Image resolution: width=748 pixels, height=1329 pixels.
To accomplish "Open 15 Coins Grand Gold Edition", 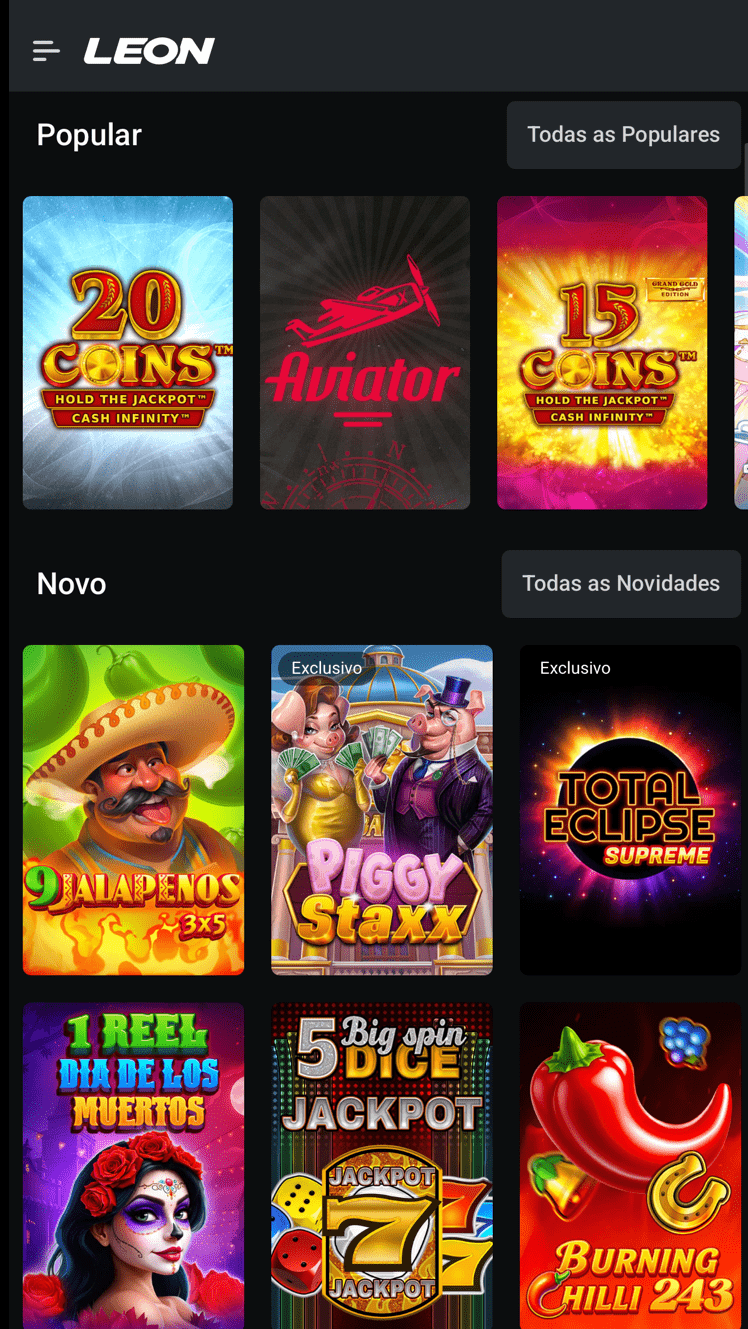I will pos(602,352).
